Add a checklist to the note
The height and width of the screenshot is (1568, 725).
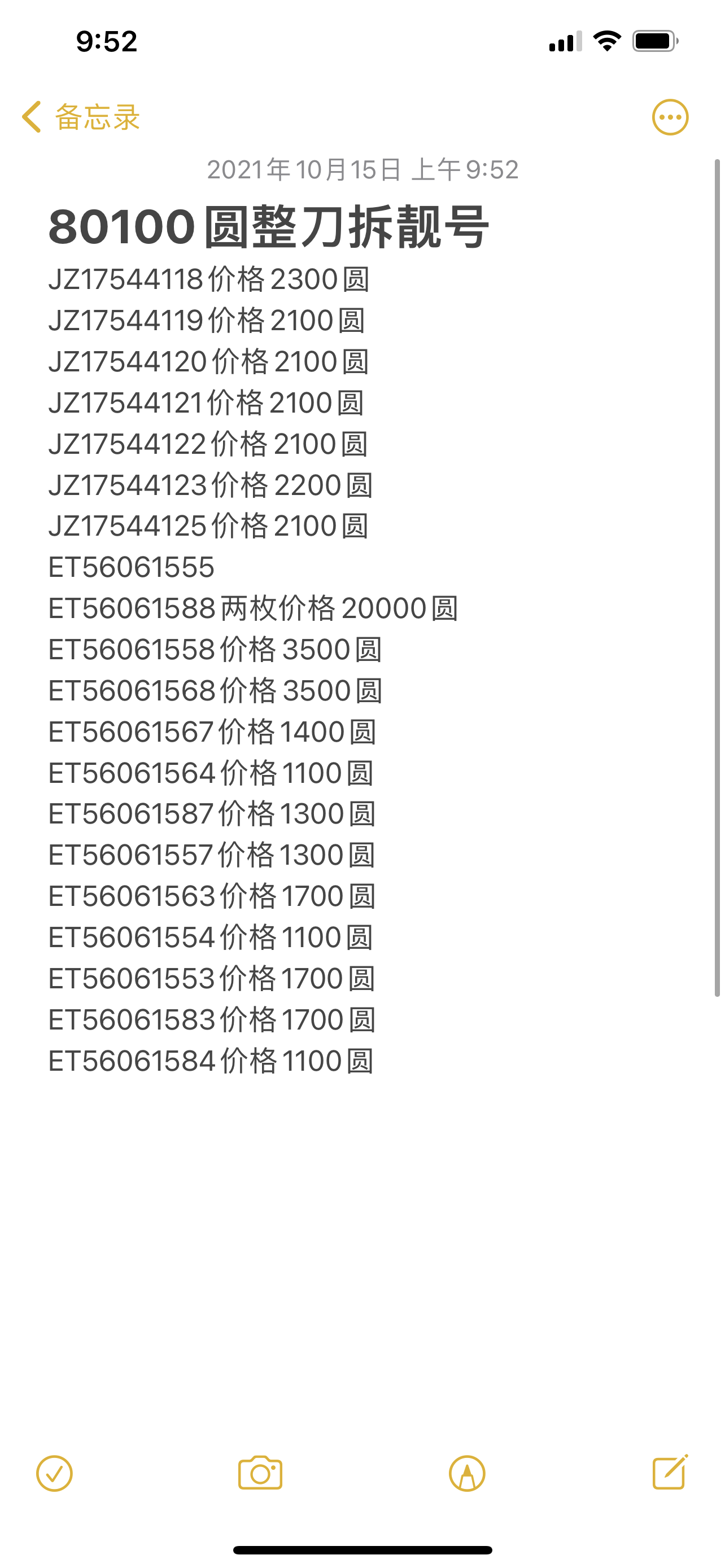(x=54, y=1474)
